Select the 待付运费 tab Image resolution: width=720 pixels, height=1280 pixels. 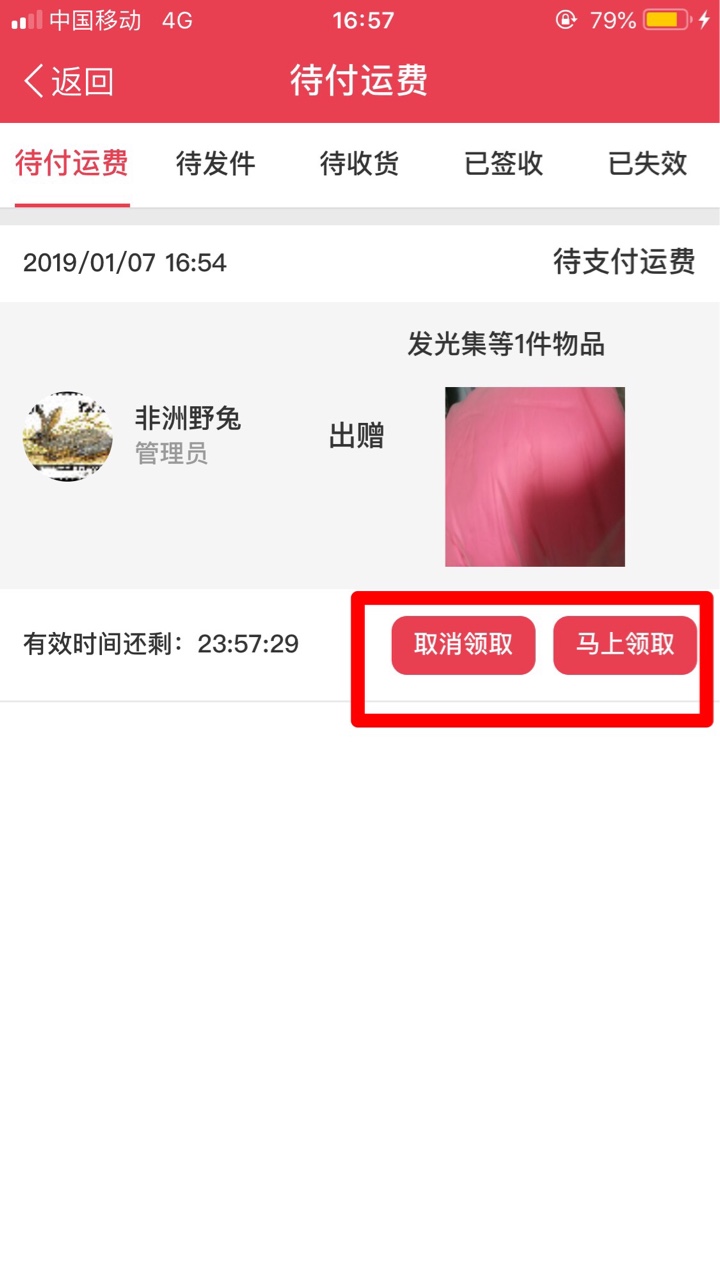[x=72, y=164]
